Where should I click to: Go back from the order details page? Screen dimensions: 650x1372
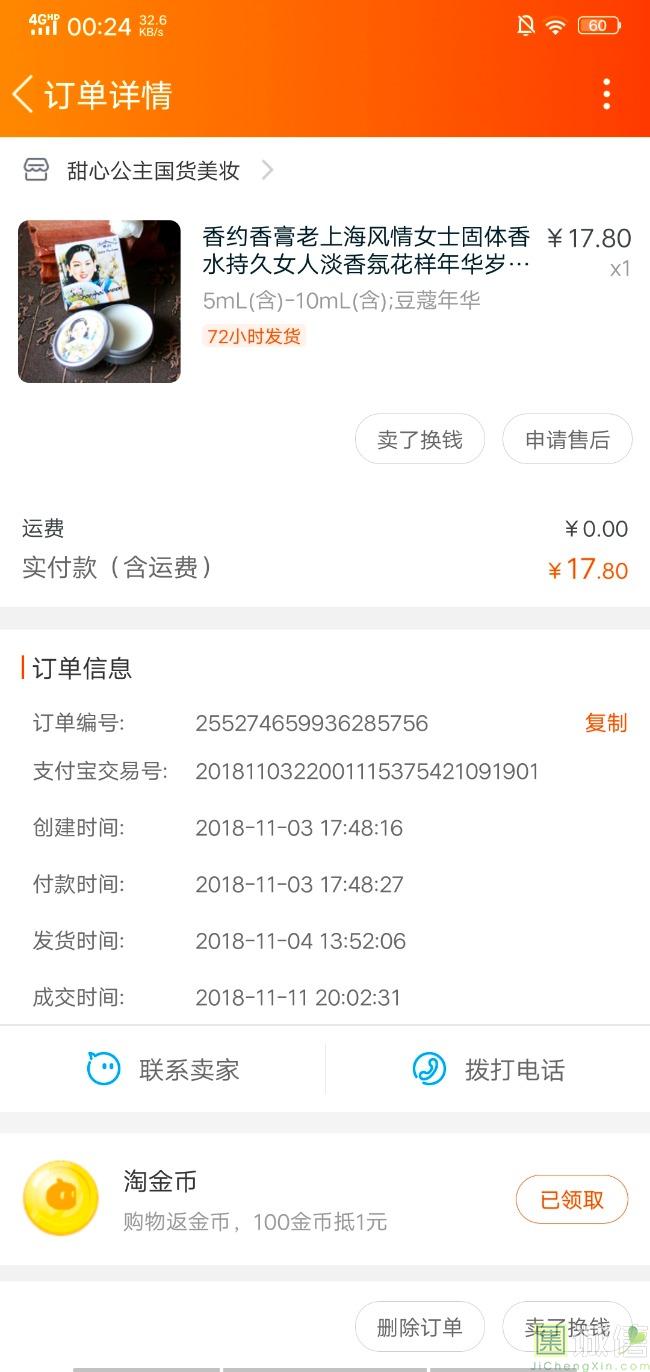pos(24,95)
